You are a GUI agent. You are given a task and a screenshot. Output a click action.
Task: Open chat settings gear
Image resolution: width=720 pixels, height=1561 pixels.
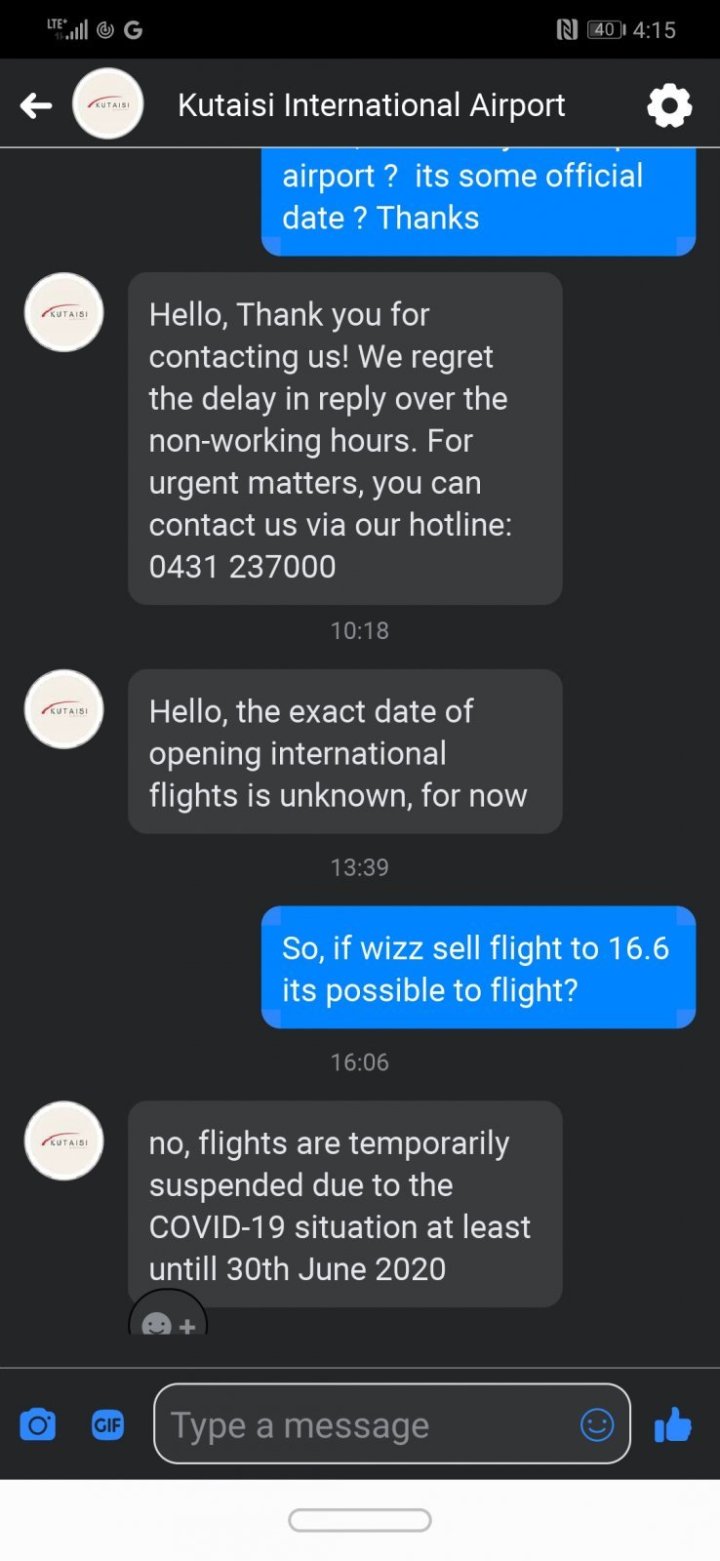pos(669,105)
